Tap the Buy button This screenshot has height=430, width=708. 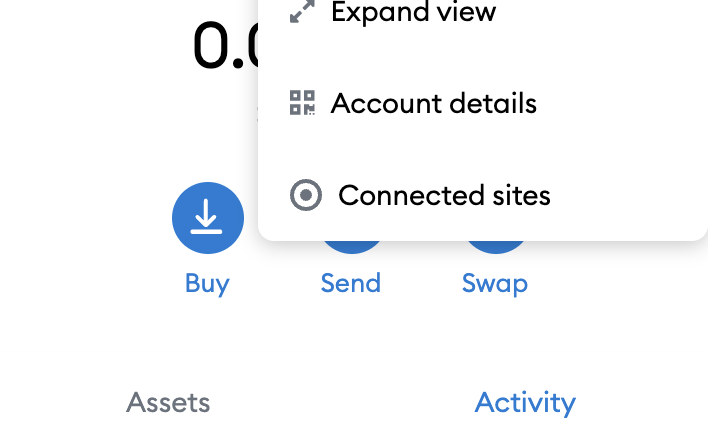[207, 219]
